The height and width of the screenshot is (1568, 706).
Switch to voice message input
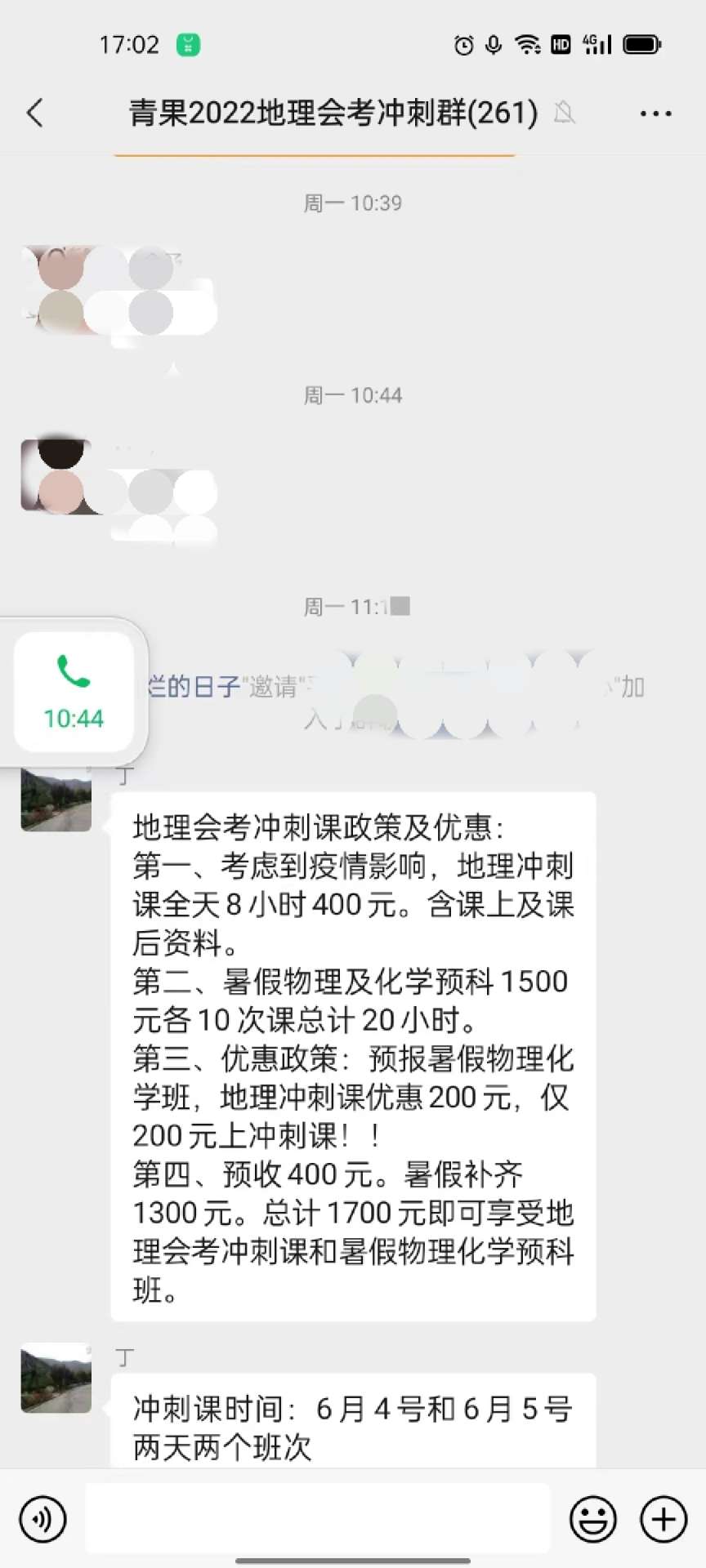[42, 1519]
